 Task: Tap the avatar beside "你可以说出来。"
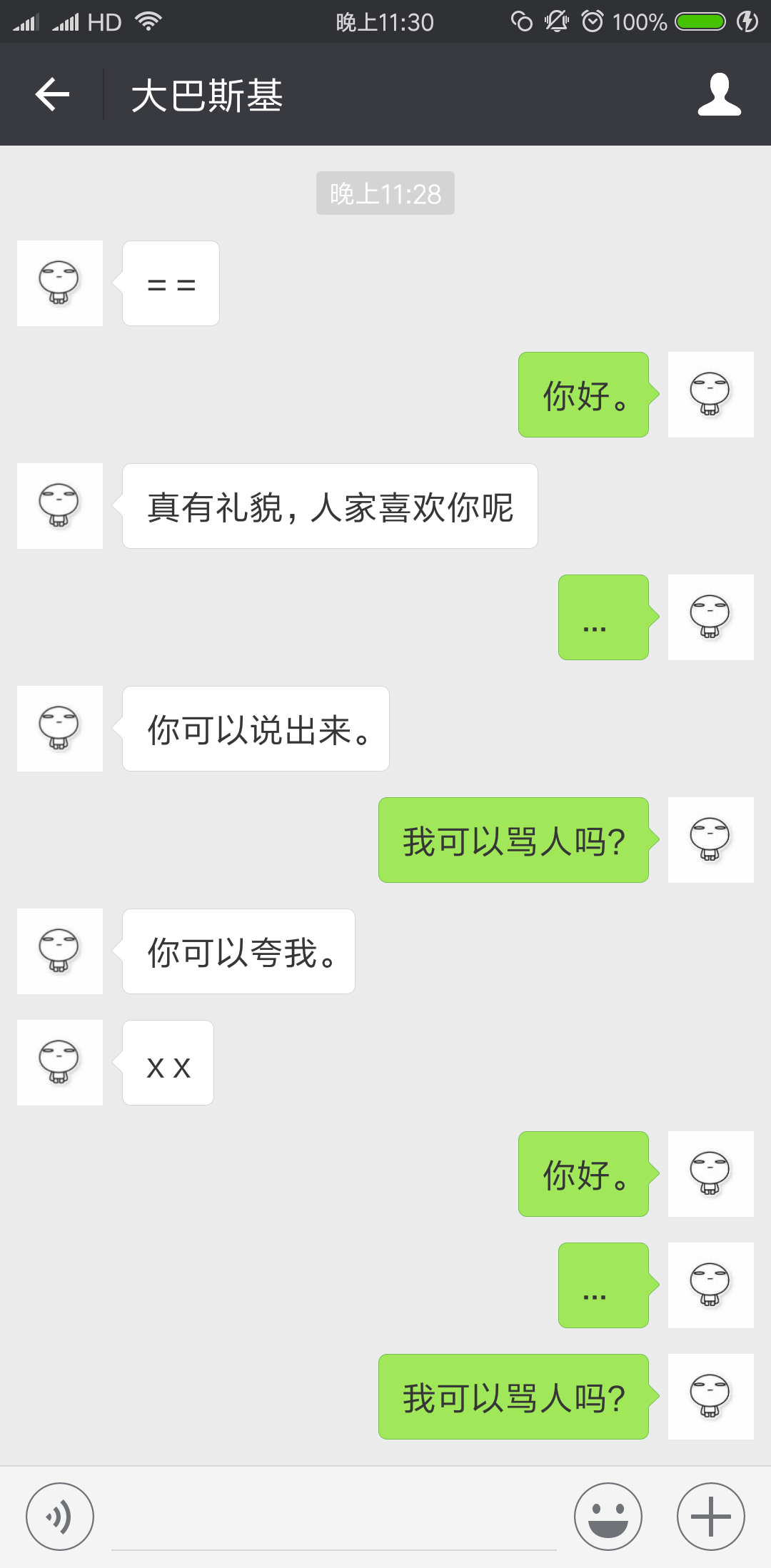click(60, 729)
